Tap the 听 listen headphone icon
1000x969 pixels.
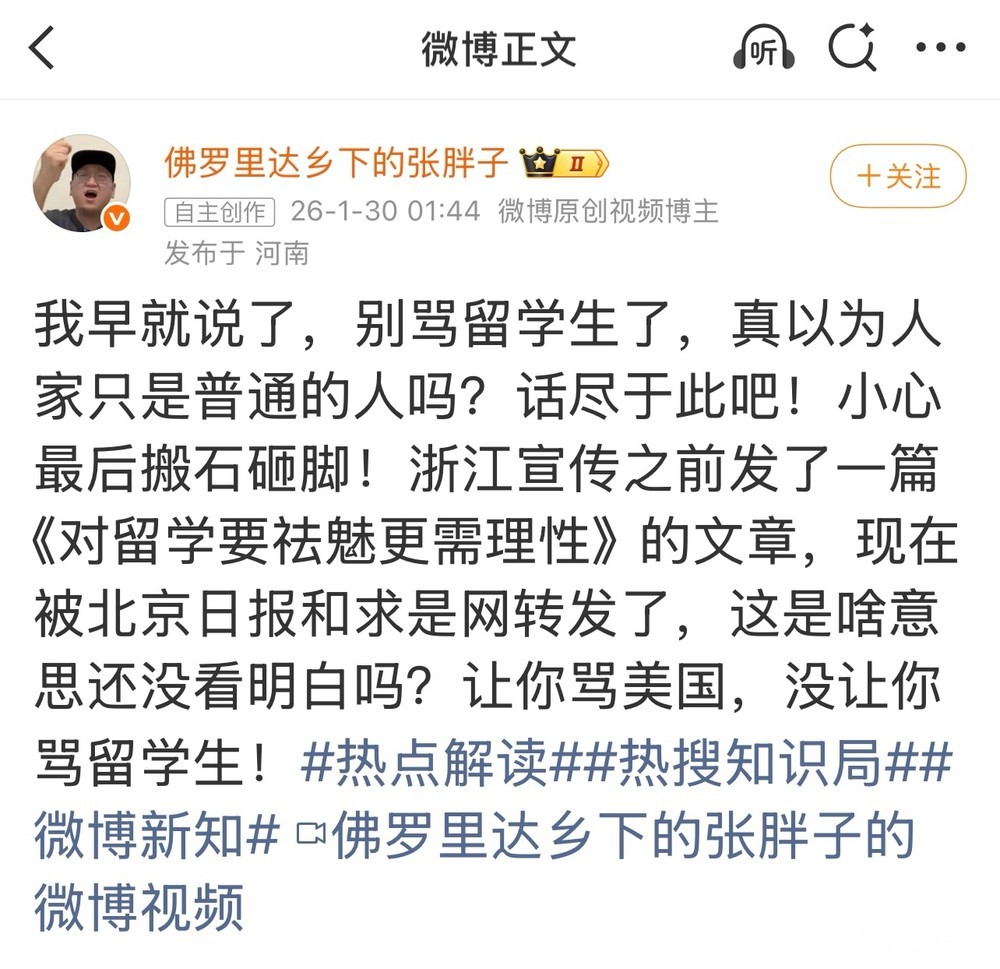763,48
